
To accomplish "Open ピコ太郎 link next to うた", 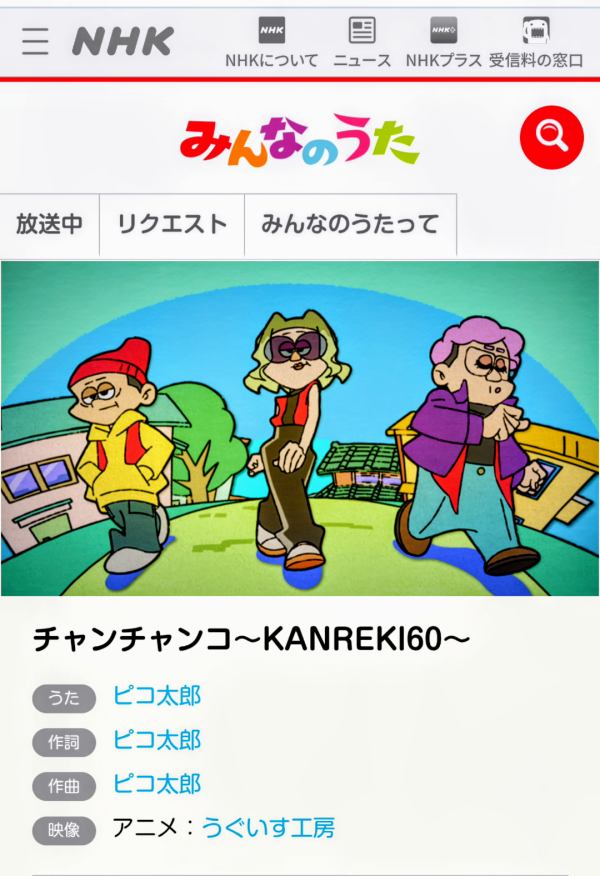I will [x=156, y=696].
